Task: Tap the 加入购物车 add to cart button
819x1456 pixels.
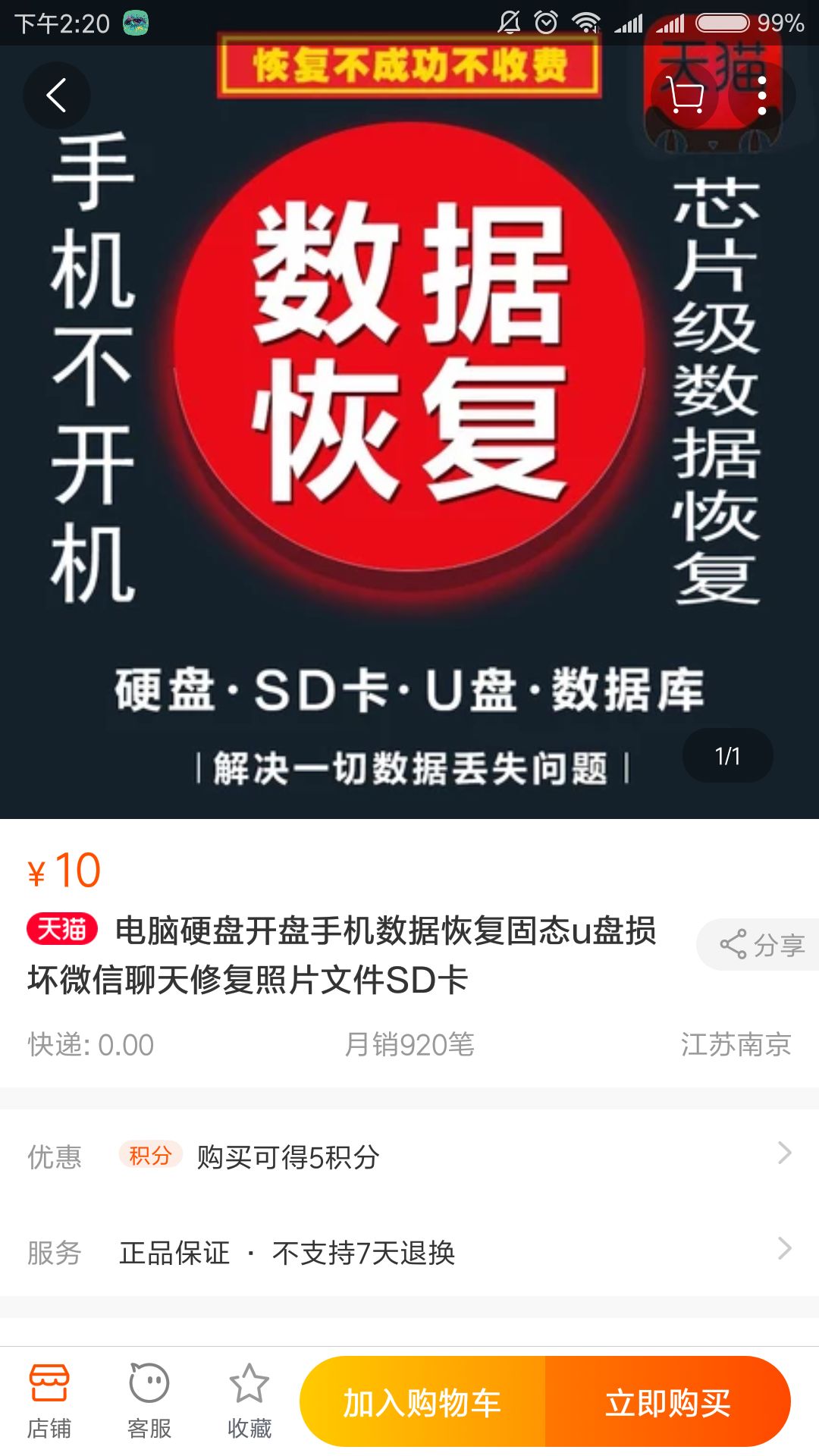Action: 423,1401
